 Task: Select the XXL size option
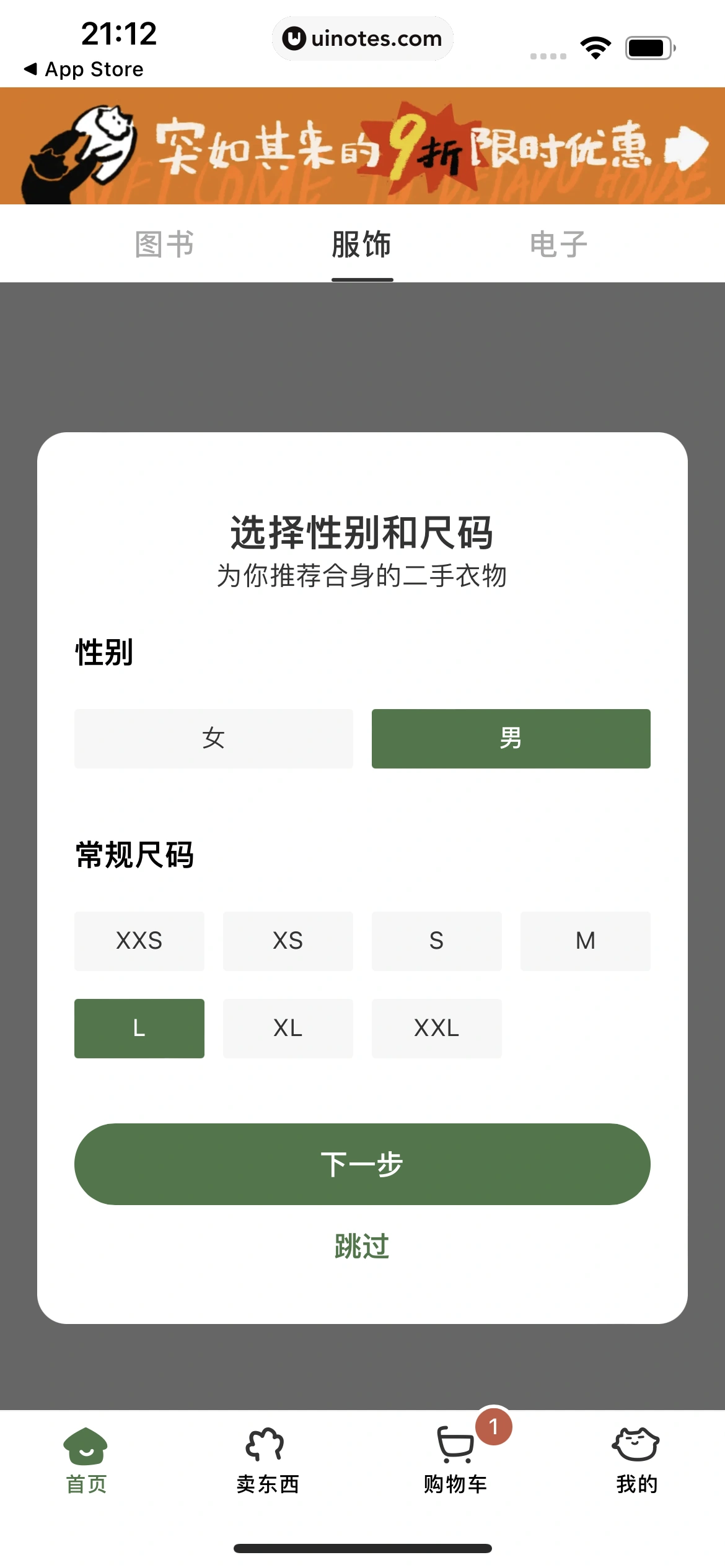coord(436,1029)
